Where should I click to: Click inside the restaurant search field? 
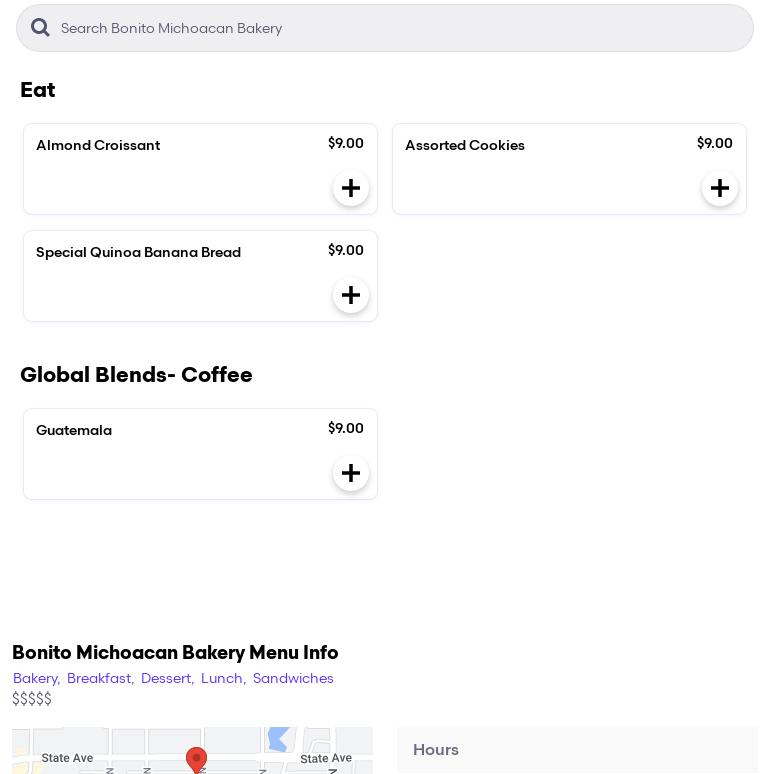(x=300, y=28)
